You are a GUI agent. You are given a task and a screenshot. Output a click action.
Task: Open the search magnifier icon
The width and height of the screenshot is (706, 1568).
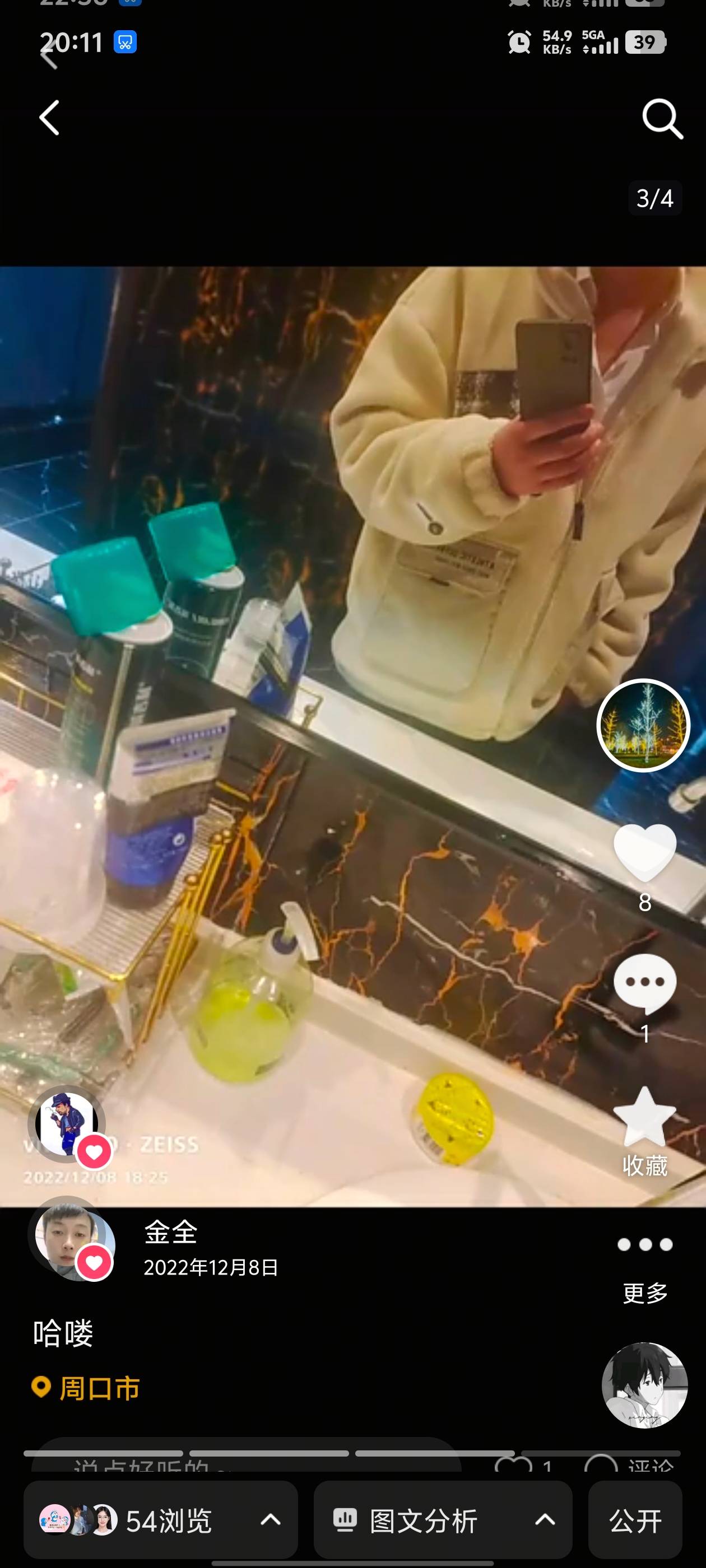[x=662, y=118]
